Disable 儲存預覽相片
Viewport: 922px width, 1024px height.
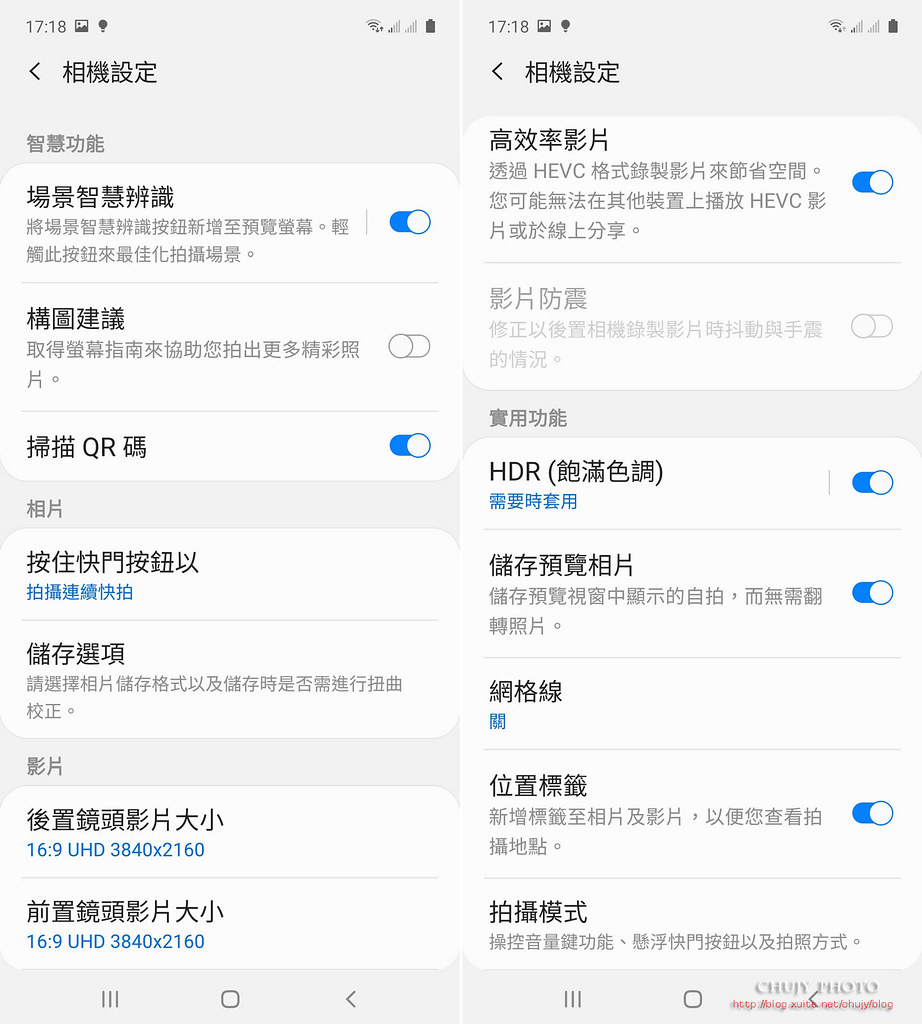point(872,593)
